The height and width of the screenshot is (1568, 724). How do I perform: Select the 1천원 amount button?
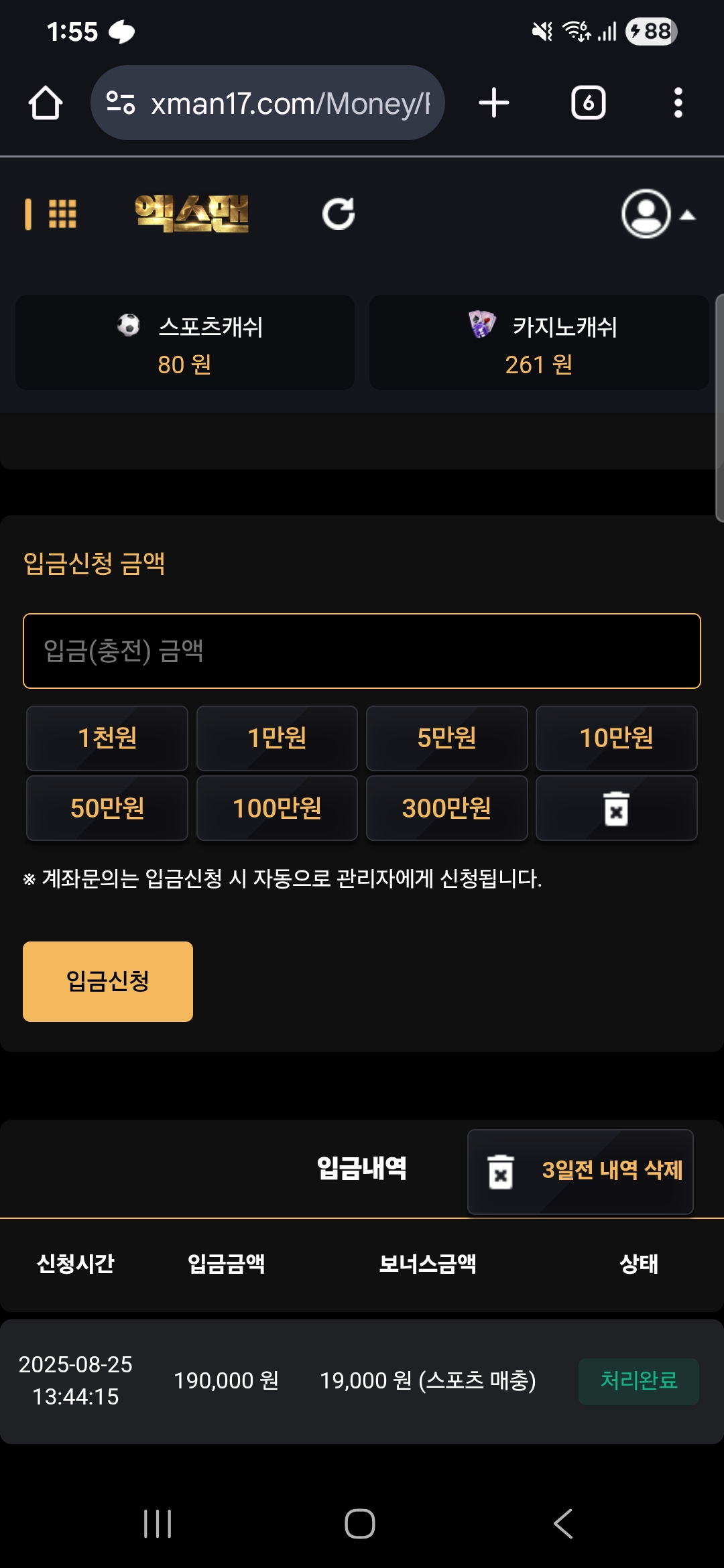coord(107,738)
